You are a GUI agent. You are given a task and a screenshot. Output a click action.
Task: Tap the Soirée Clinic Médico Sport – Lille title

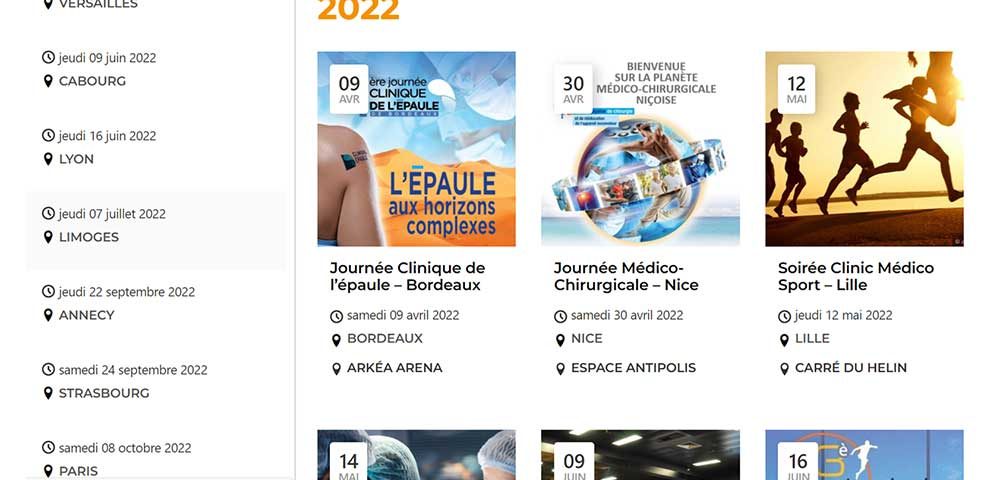[x=855, y=276]
